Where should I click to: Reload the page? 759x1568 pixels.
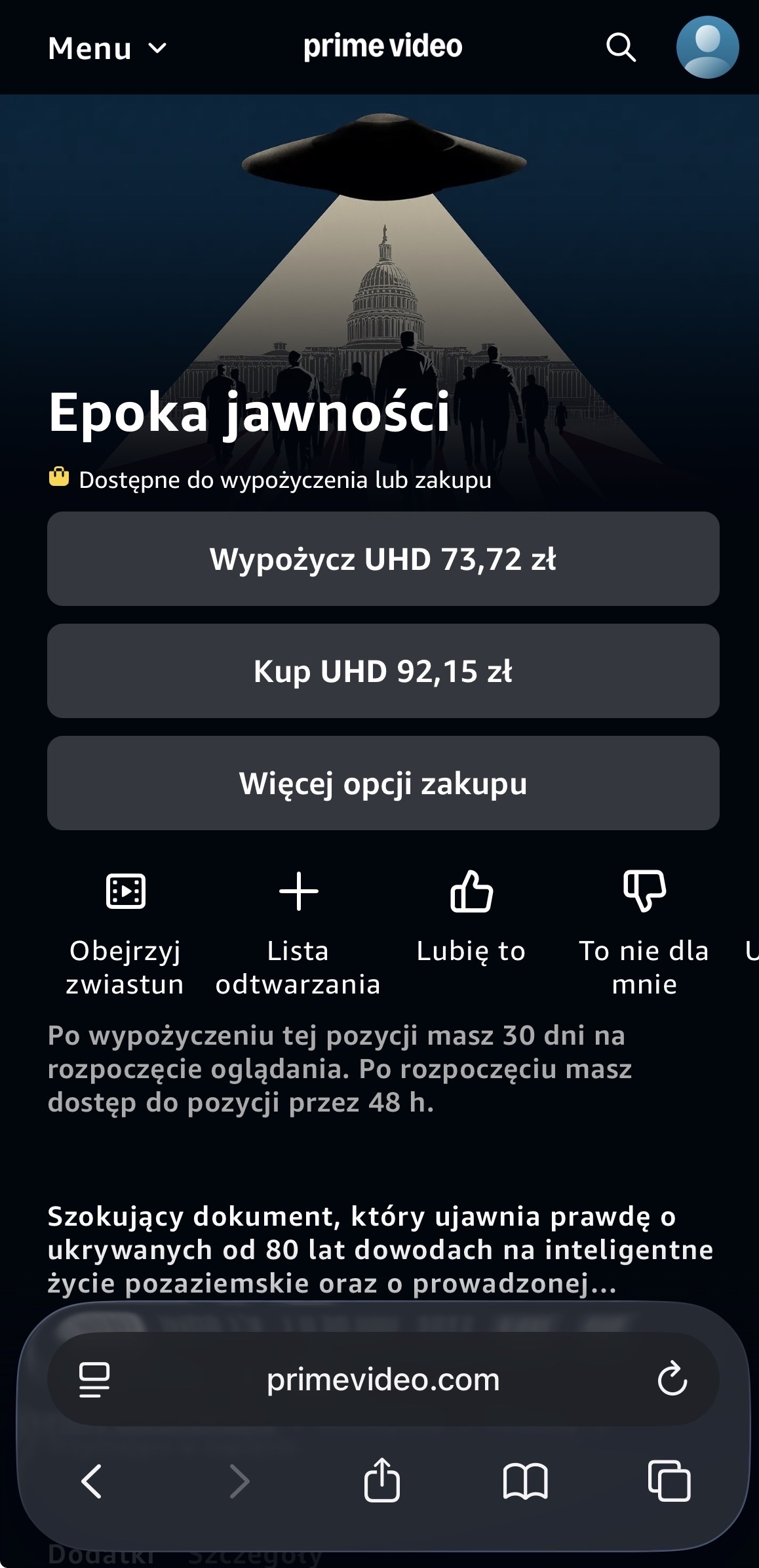[672, 1378]
